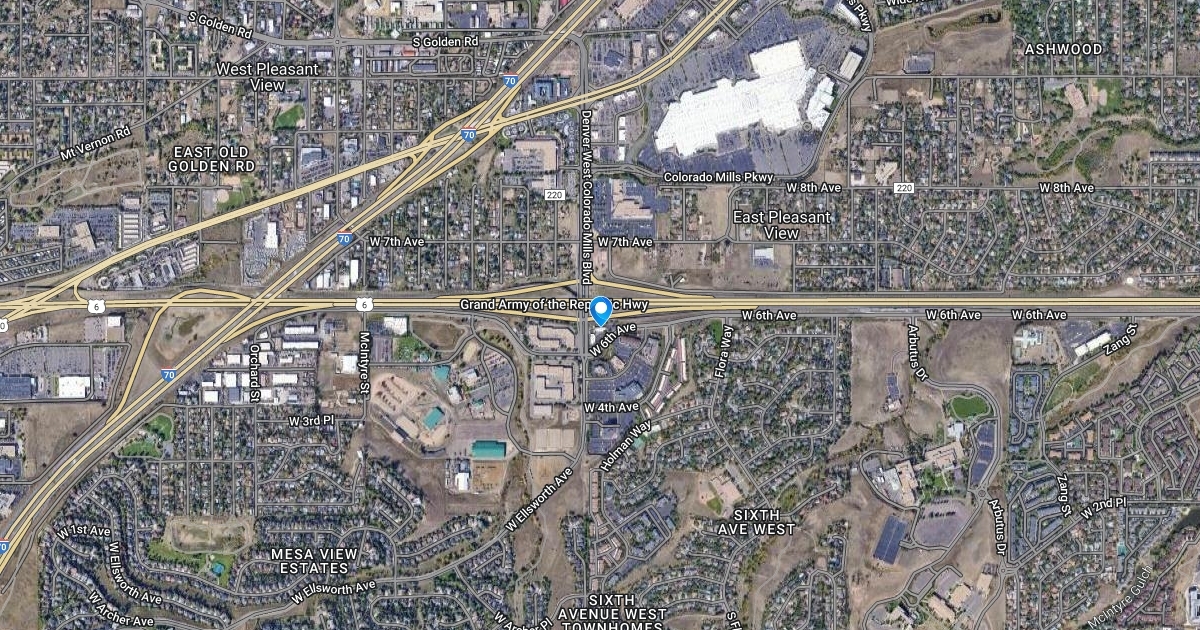The height and width of the screenshot is (630, 1200).
Task: Tap the blue location pin on W 6th Ave
Action: (601, 311)
